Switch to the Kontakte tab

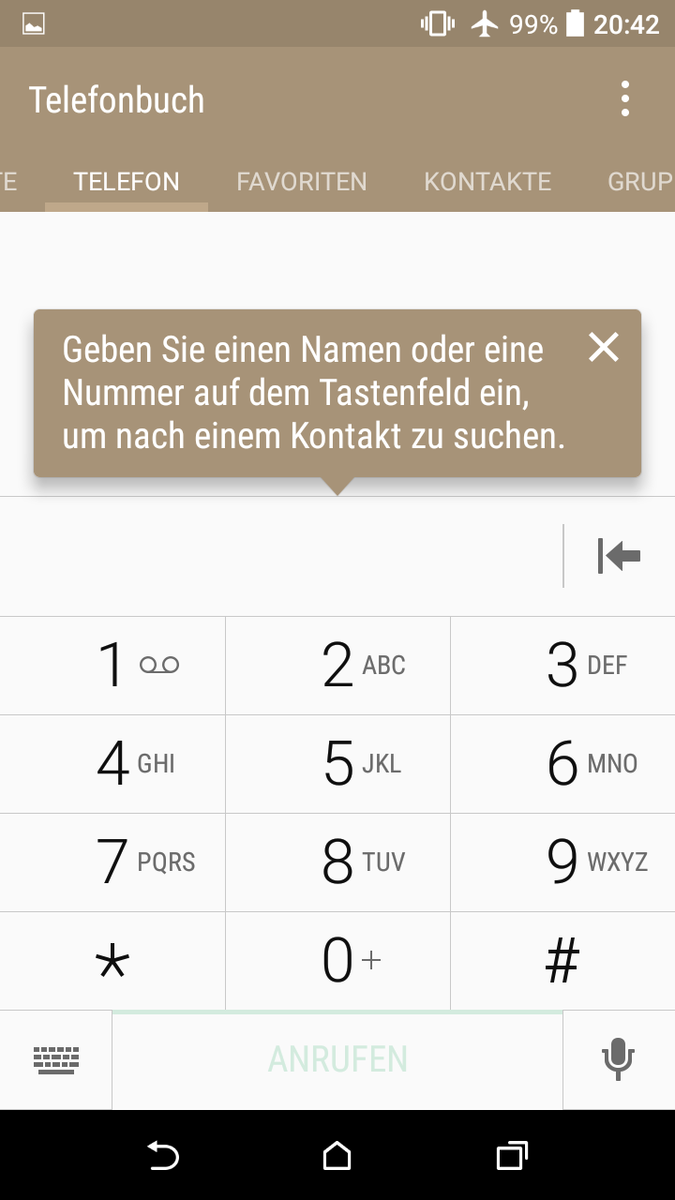[x=487, y=182]
